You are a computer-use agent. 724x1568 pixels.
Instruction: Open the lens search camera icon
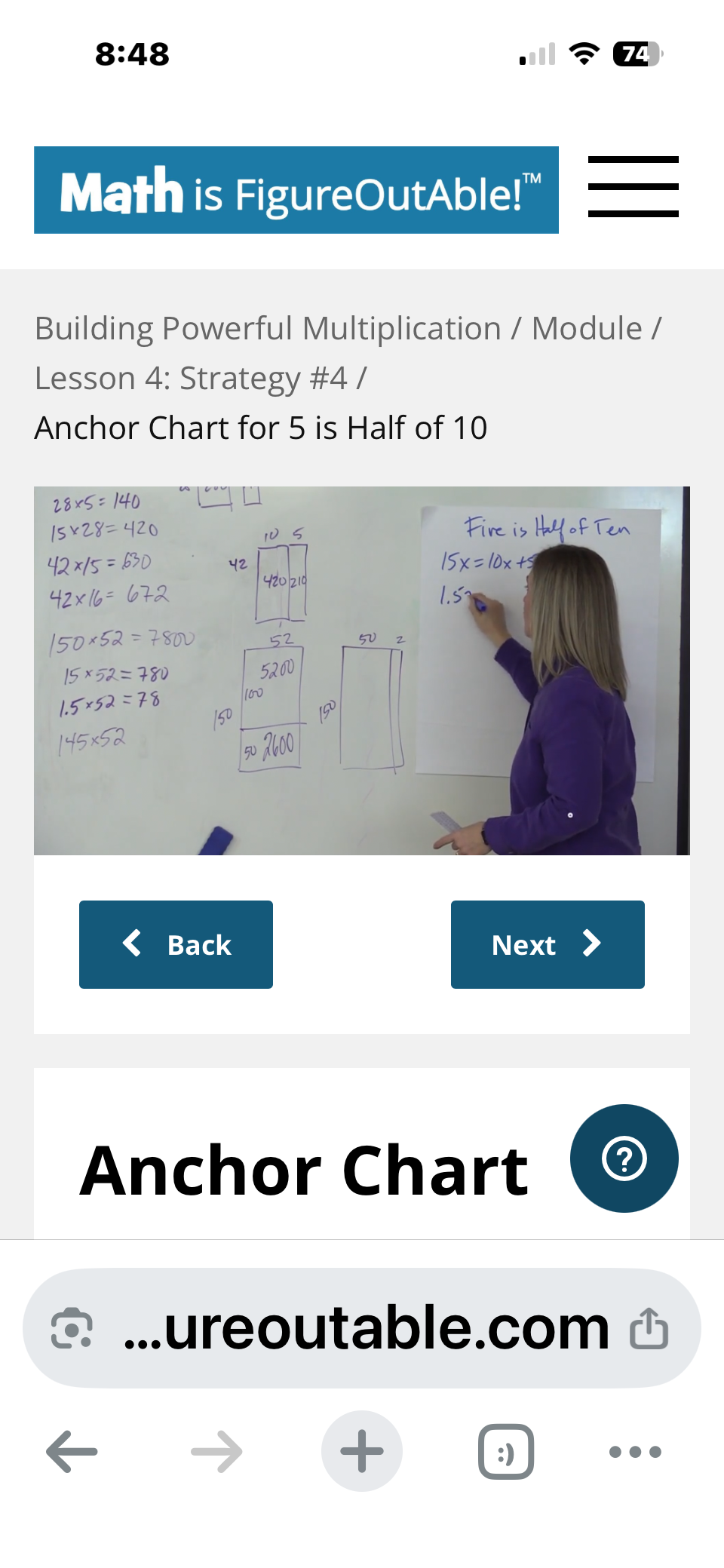point(72,1328)
